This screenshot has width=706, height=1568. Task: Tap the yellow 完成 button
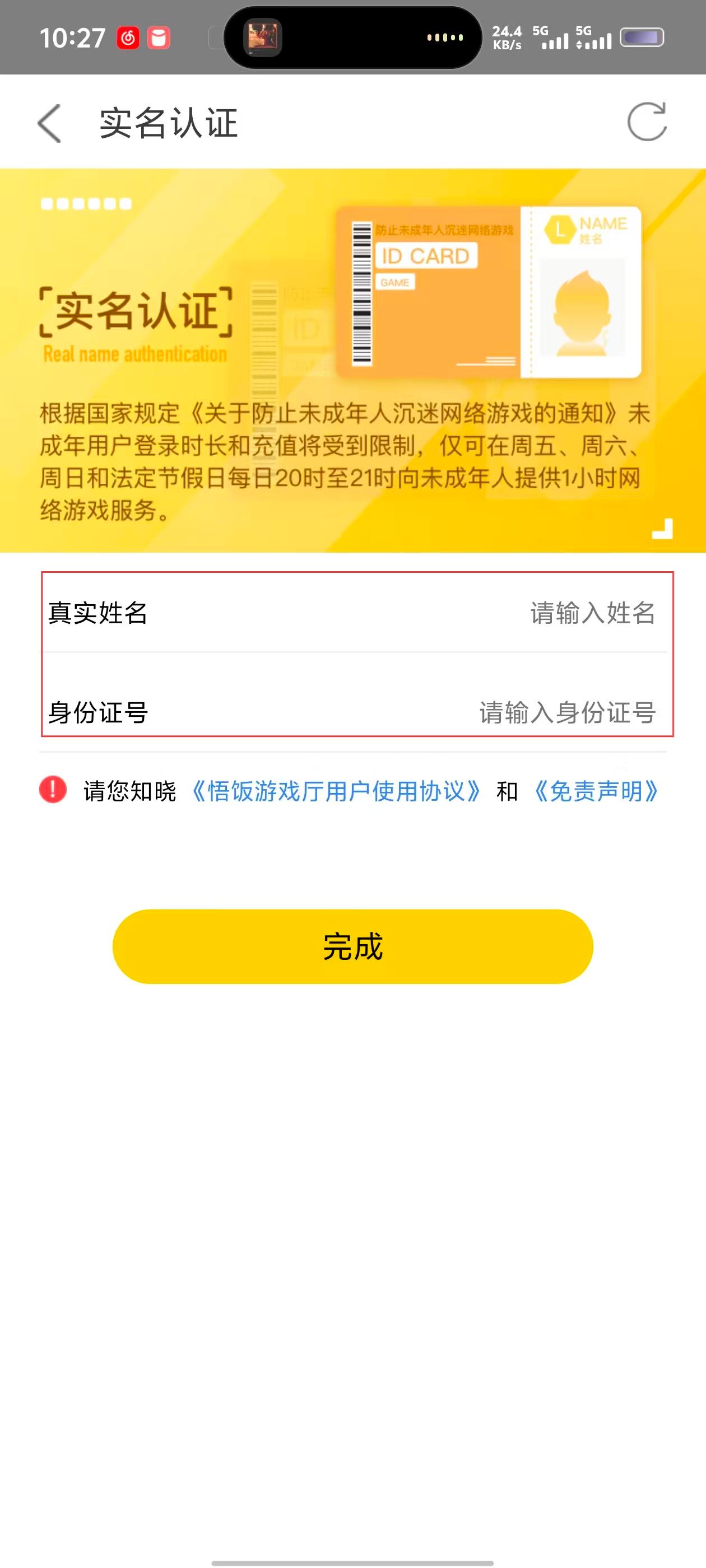pos(352,946)
